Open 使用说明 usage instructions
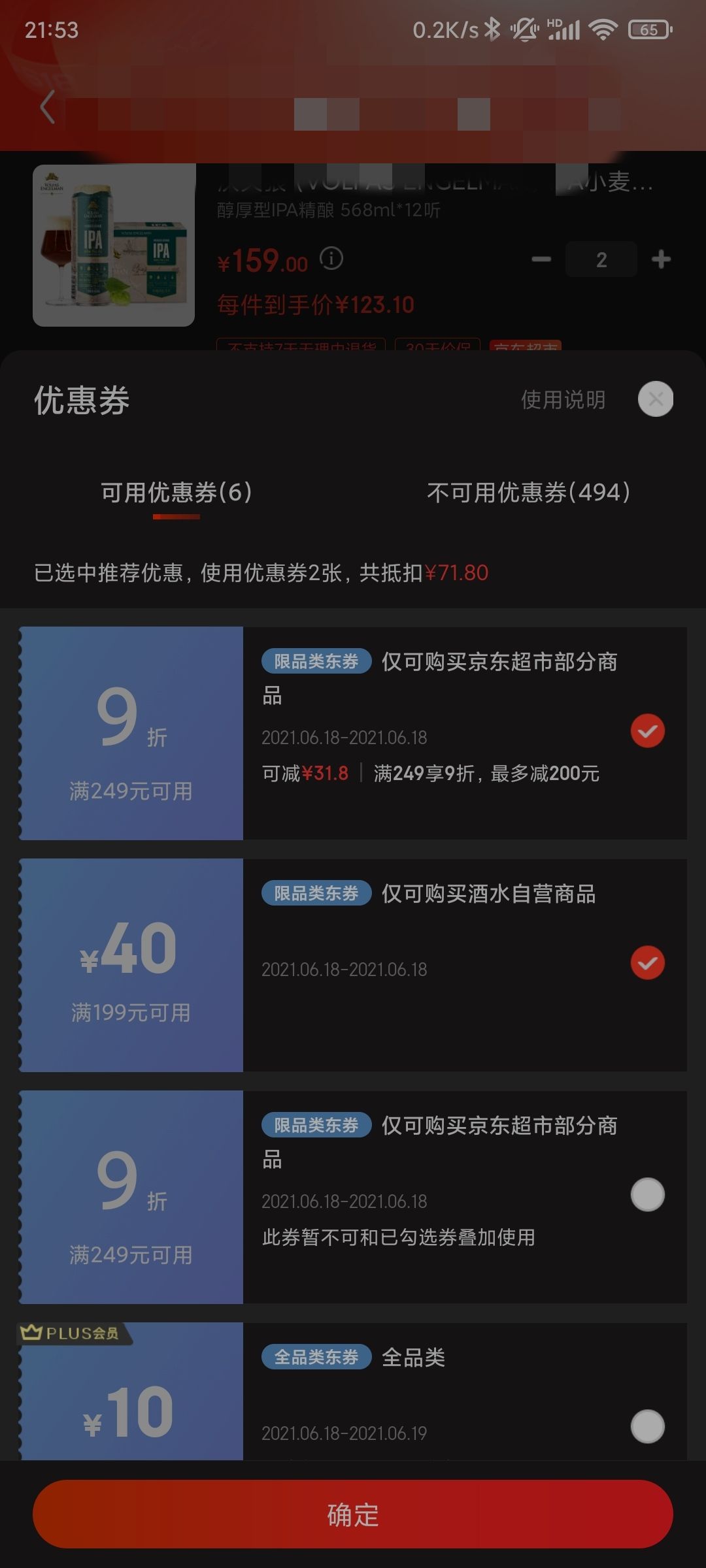 point(563,400)
